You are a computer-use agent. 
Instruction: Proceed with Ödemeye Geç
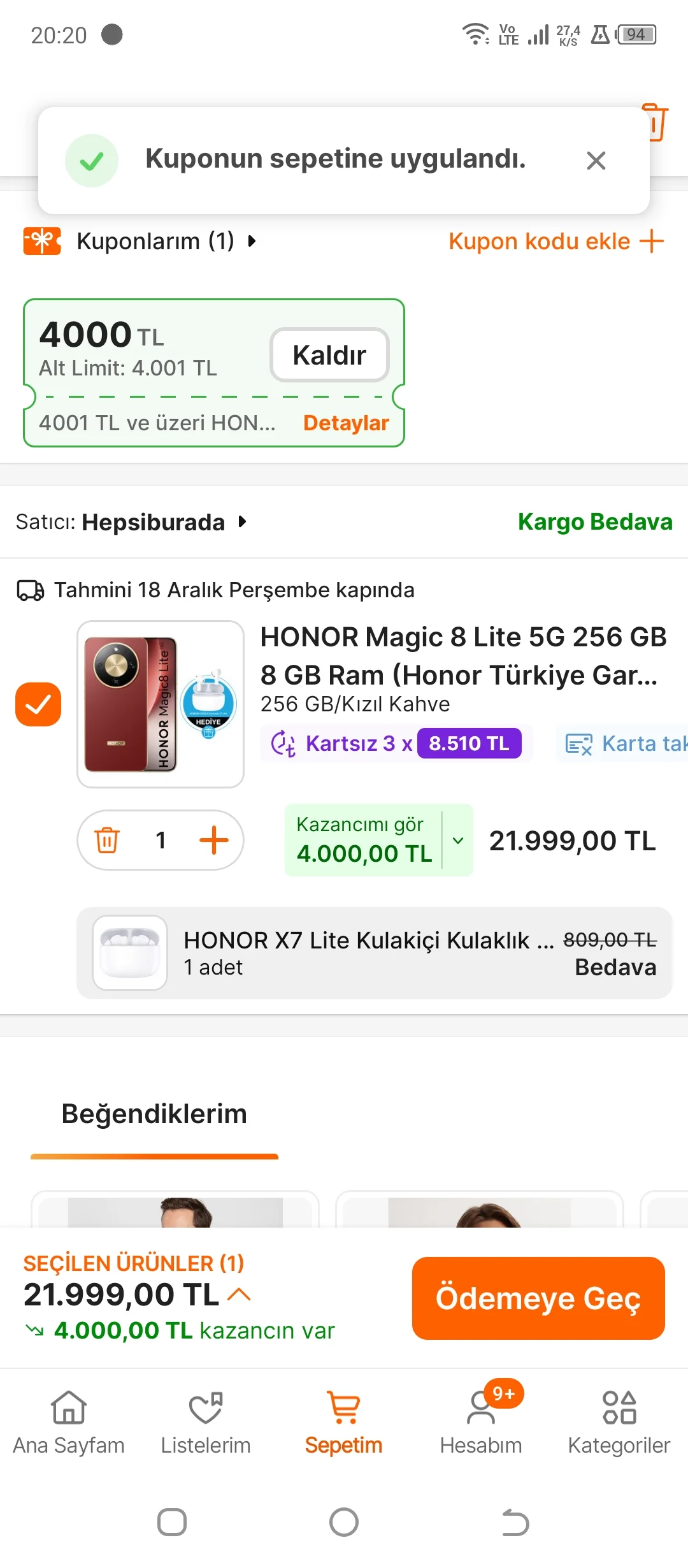[538, 1298]
